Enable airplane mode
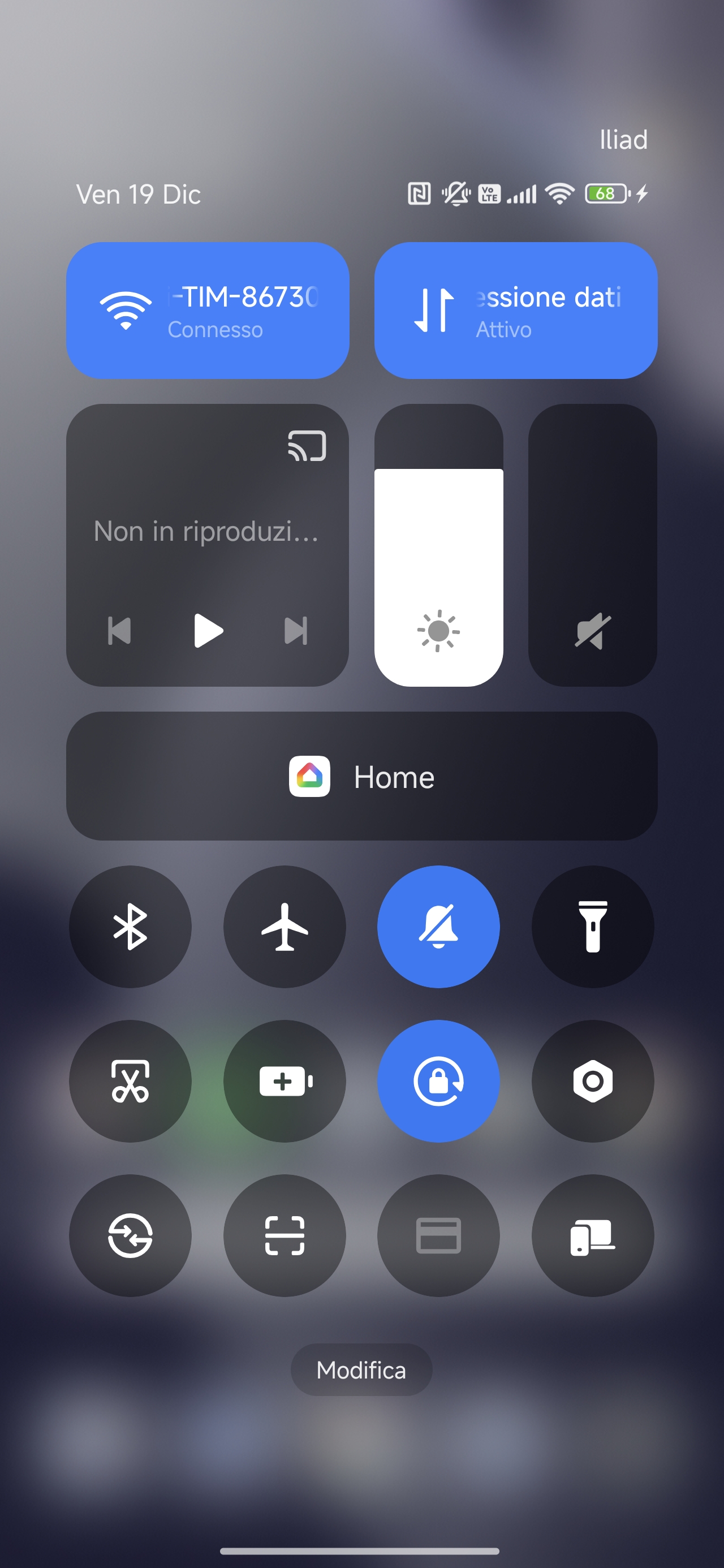Screen dimensions: 724x1568 click(x=285, y=927)
